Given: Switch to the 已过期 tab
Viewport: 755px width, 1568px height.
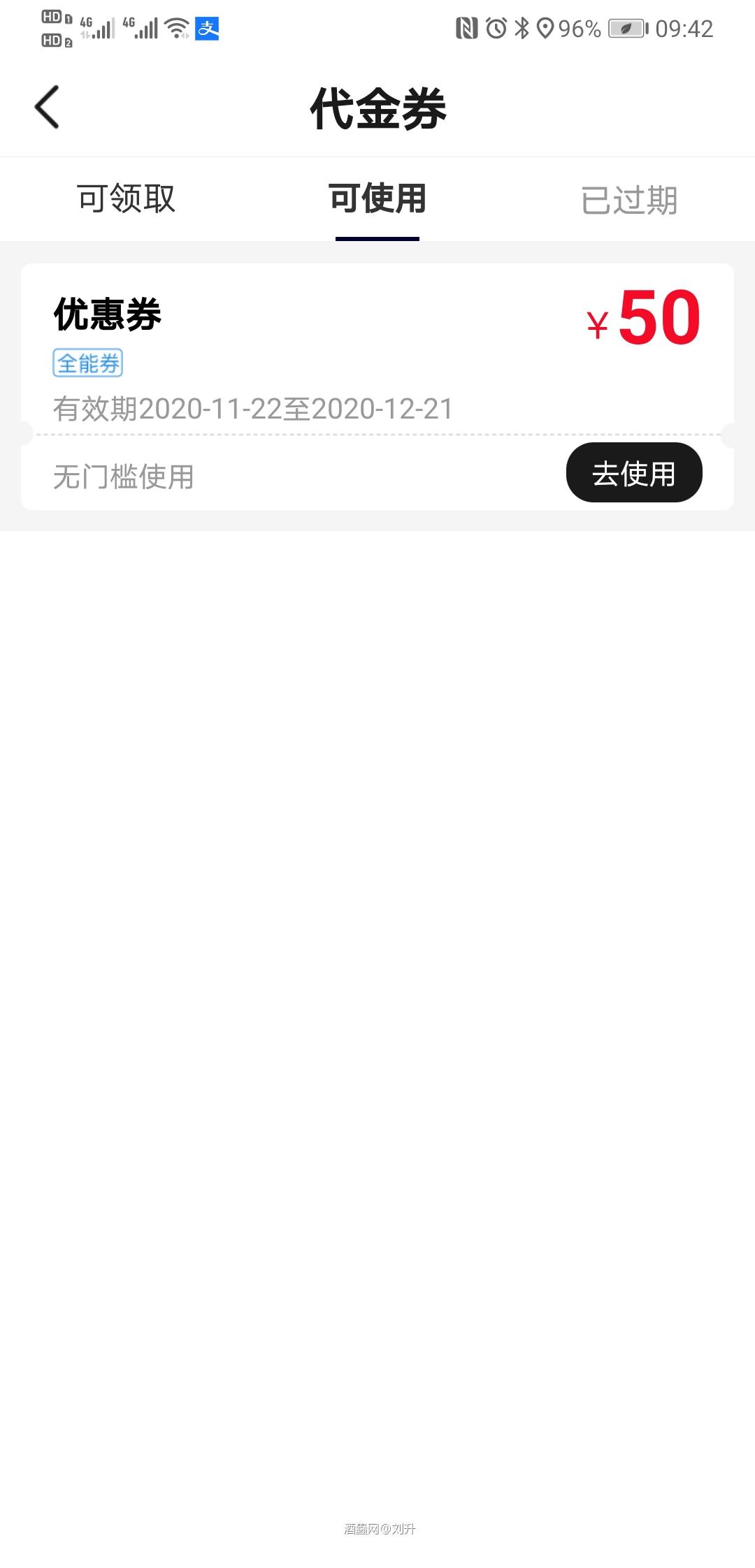Looking at the screenshot, I should 629,199.
